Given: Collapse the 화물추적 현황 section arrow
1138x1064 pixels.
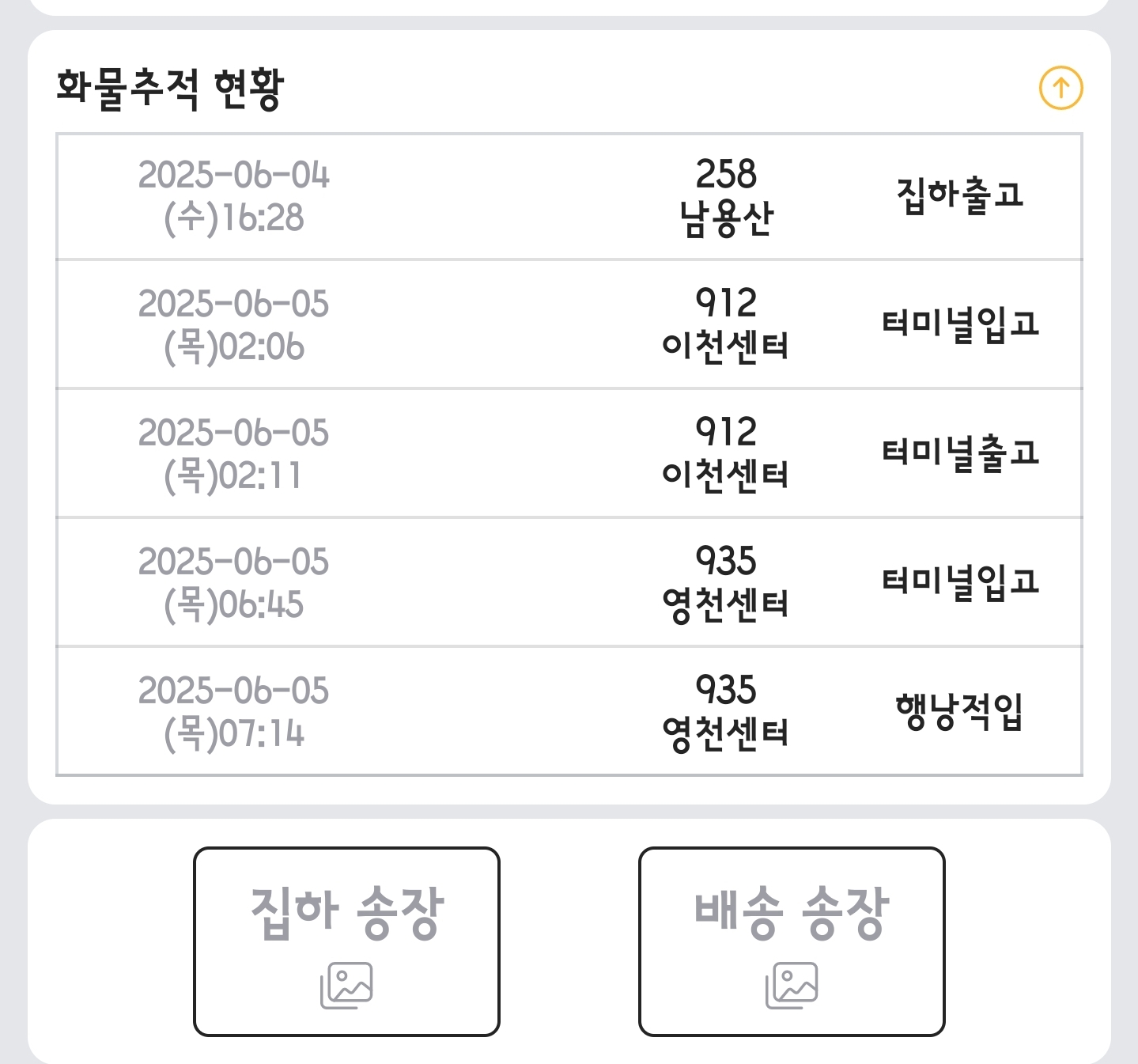Looking at the screenshot, I should (1060, 88).
